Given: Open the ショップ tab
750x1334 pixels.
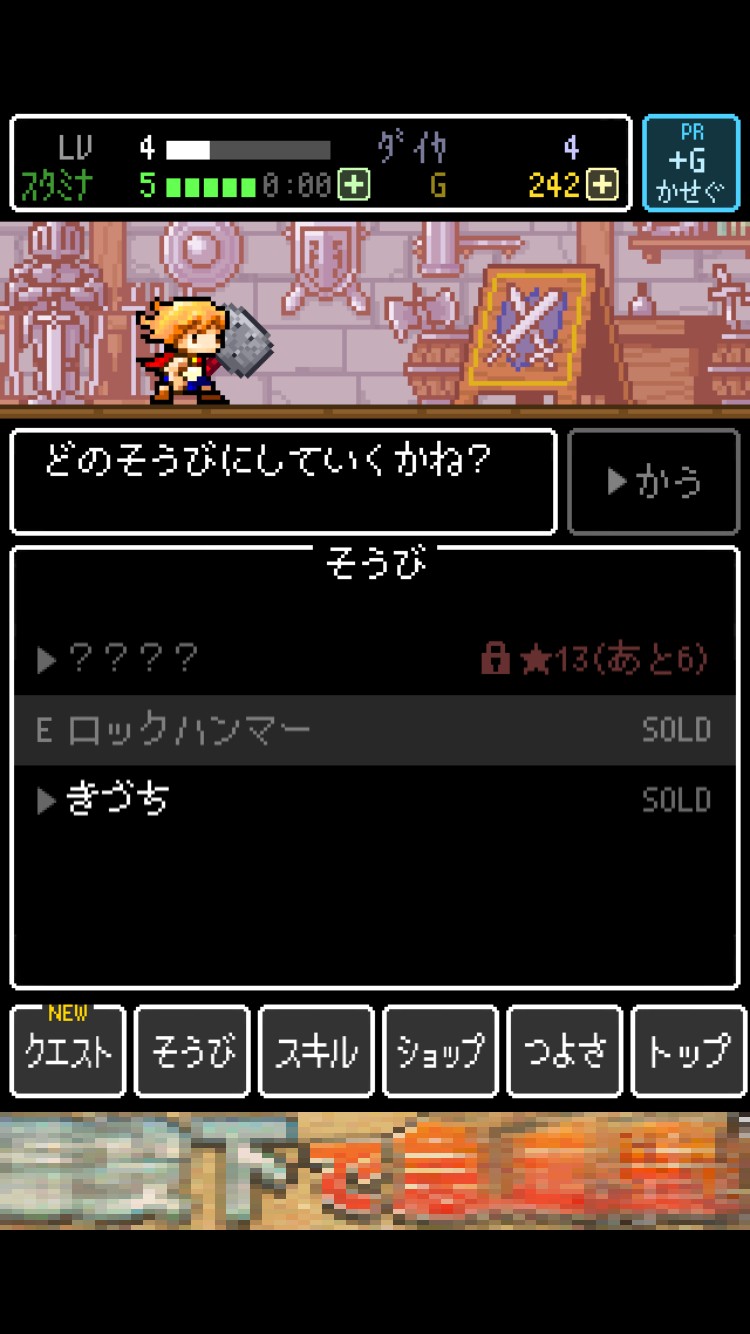Looking at the screenshot, I should pyautogui.click(x=440, y=1051).
